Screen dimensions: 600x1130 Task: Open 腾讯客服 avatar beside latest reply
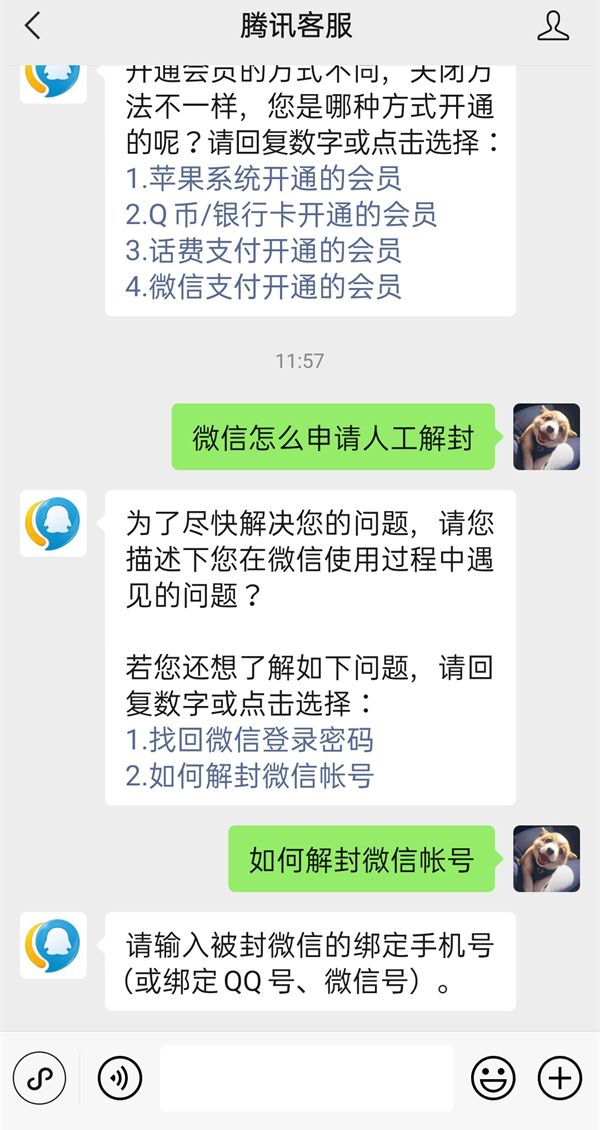(x=53, y=945)
